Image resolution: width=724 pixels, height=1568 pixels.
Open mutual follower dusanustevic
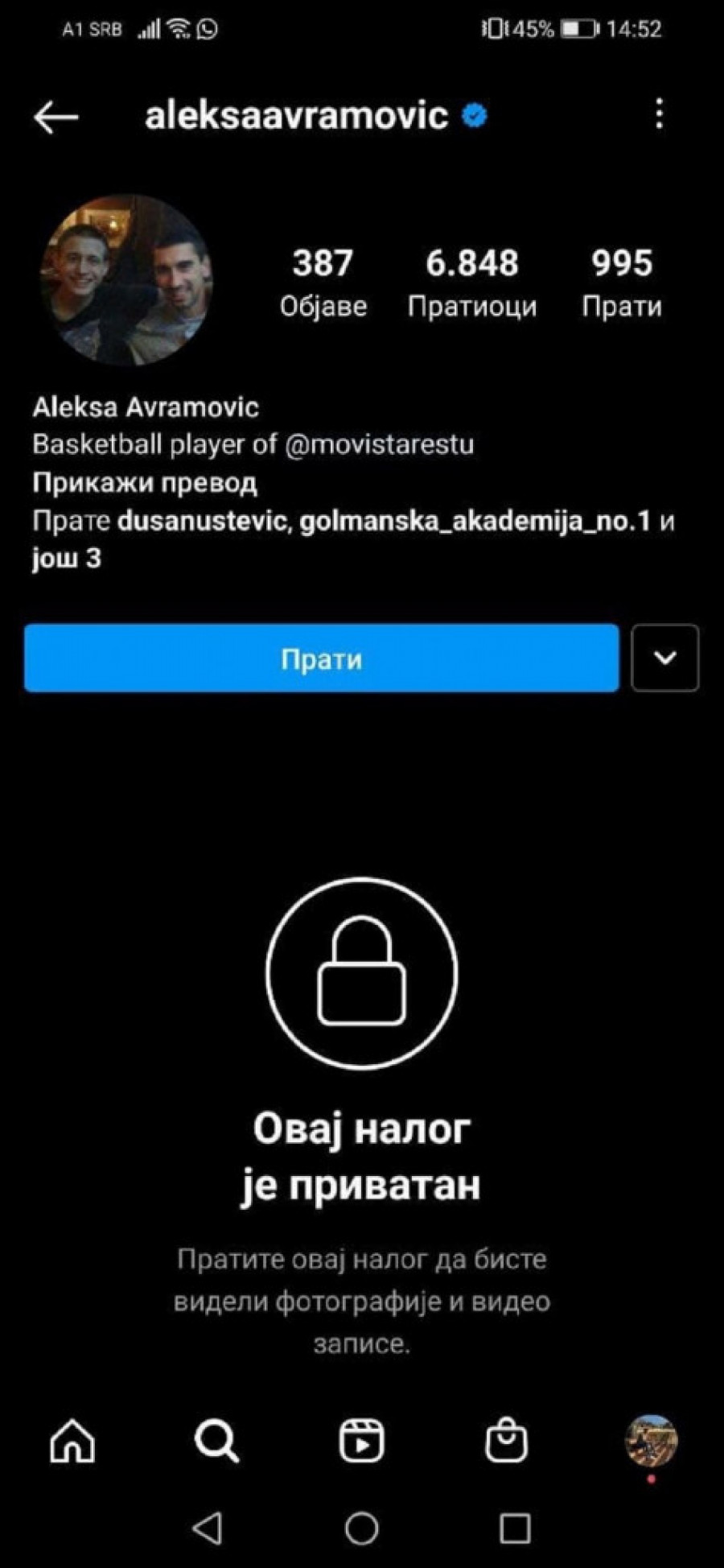(x=203, y=522)
